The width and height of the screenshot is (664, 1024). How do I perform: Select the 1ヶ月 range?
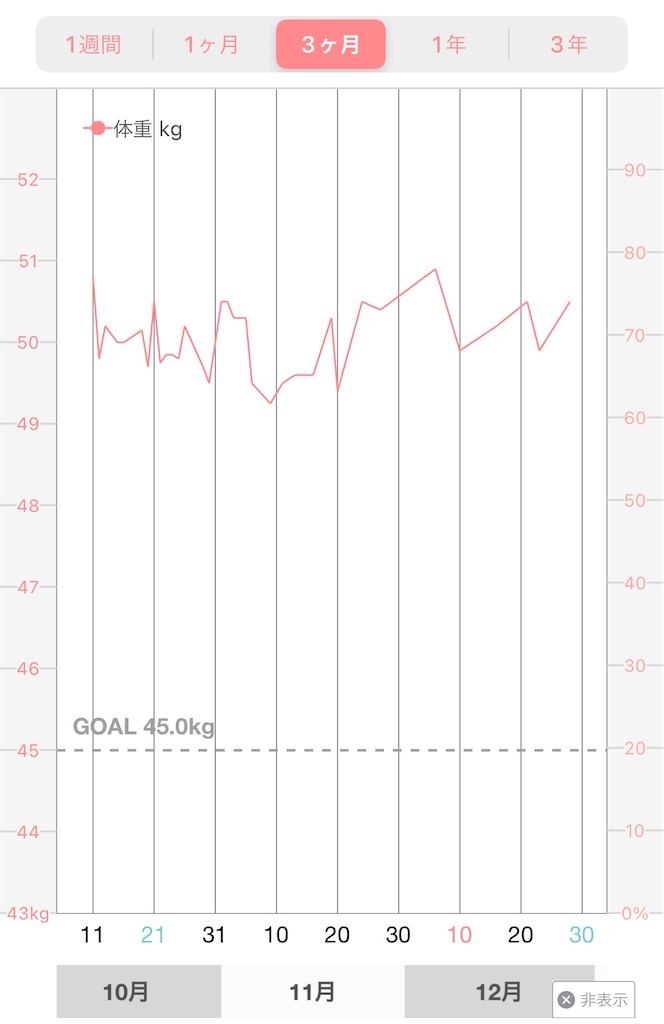(x=212, y=44)
